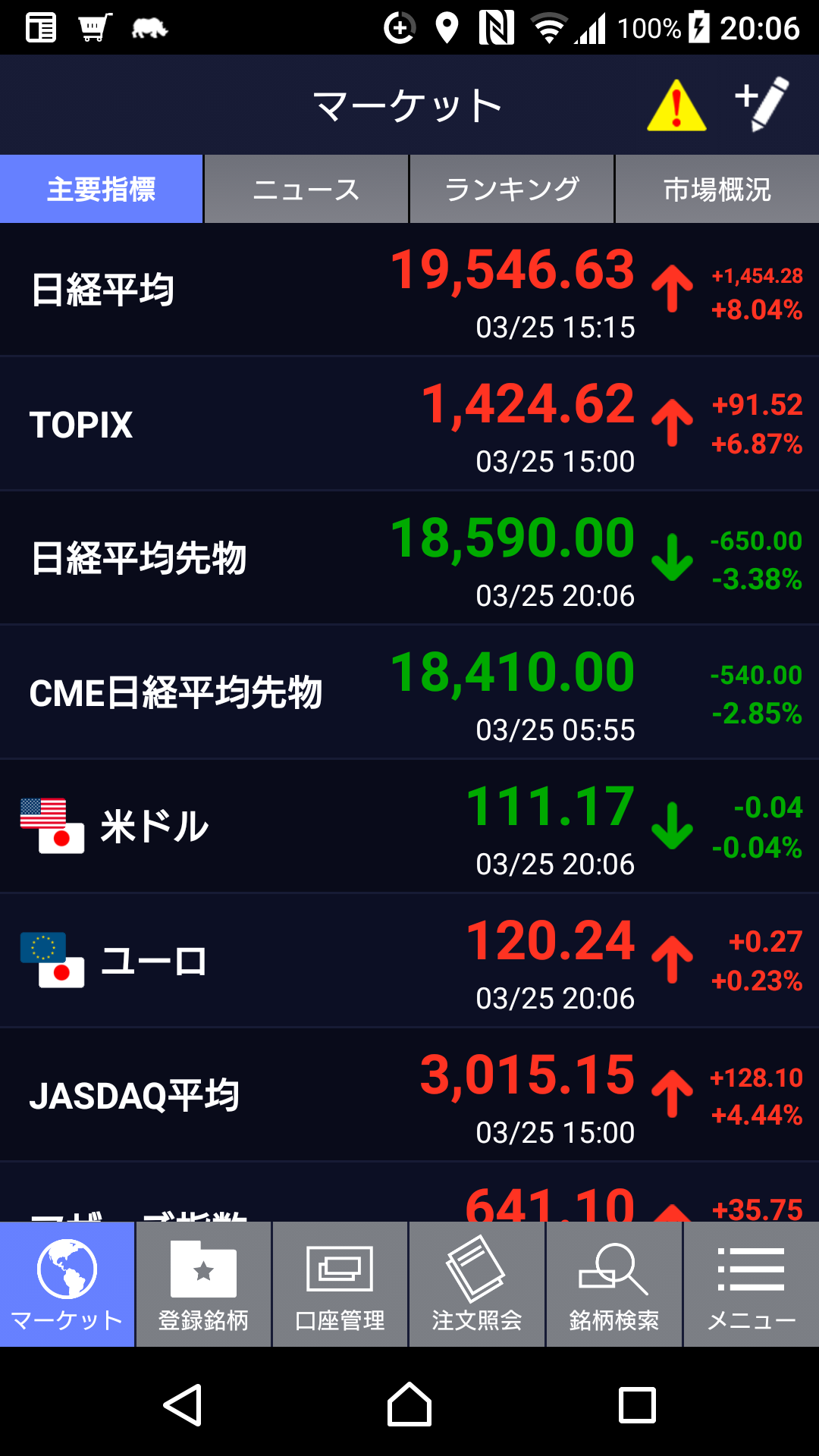This screenshot has width=819, height=1456.
Task: Open 注文照会 in bottom navigation
Action: [477, 1285]
